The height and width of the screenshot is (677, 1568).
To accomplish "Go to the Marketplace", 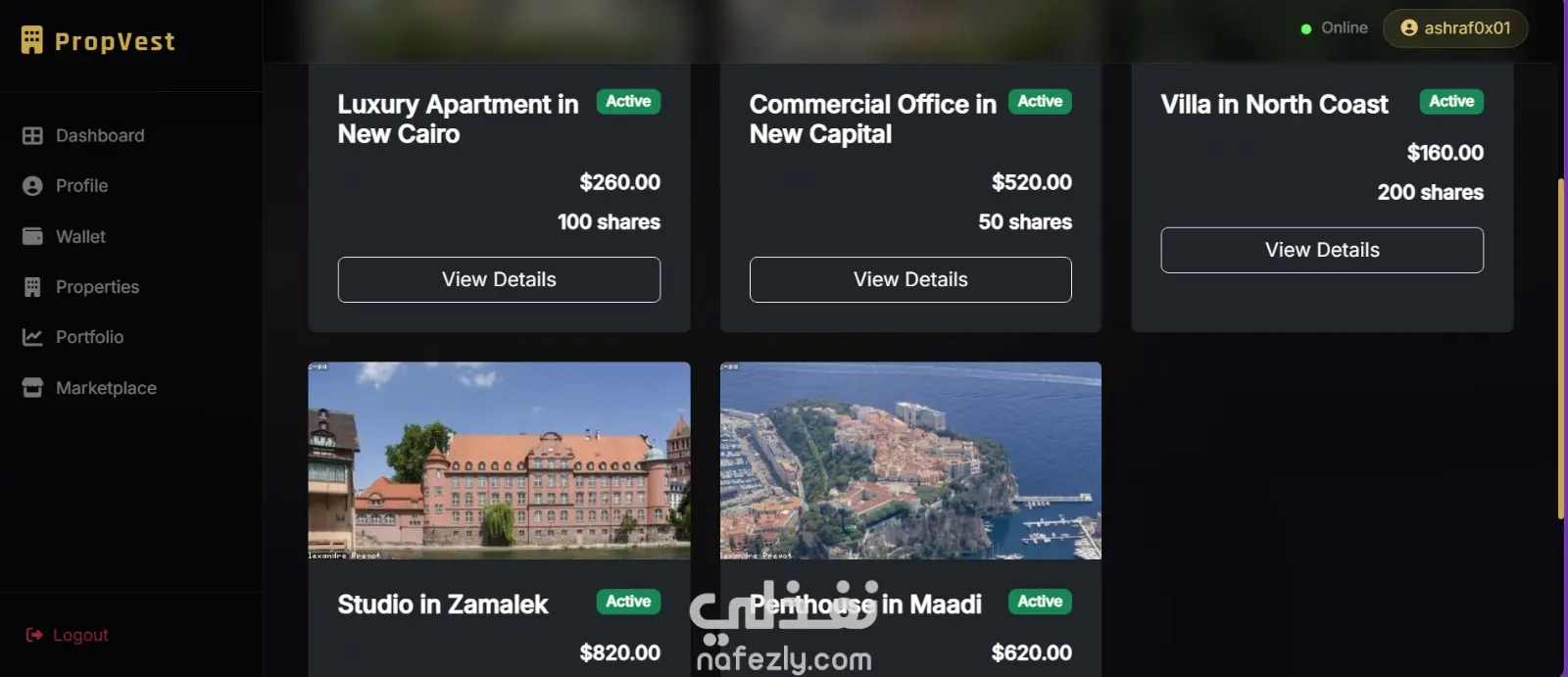I will 106,388.
